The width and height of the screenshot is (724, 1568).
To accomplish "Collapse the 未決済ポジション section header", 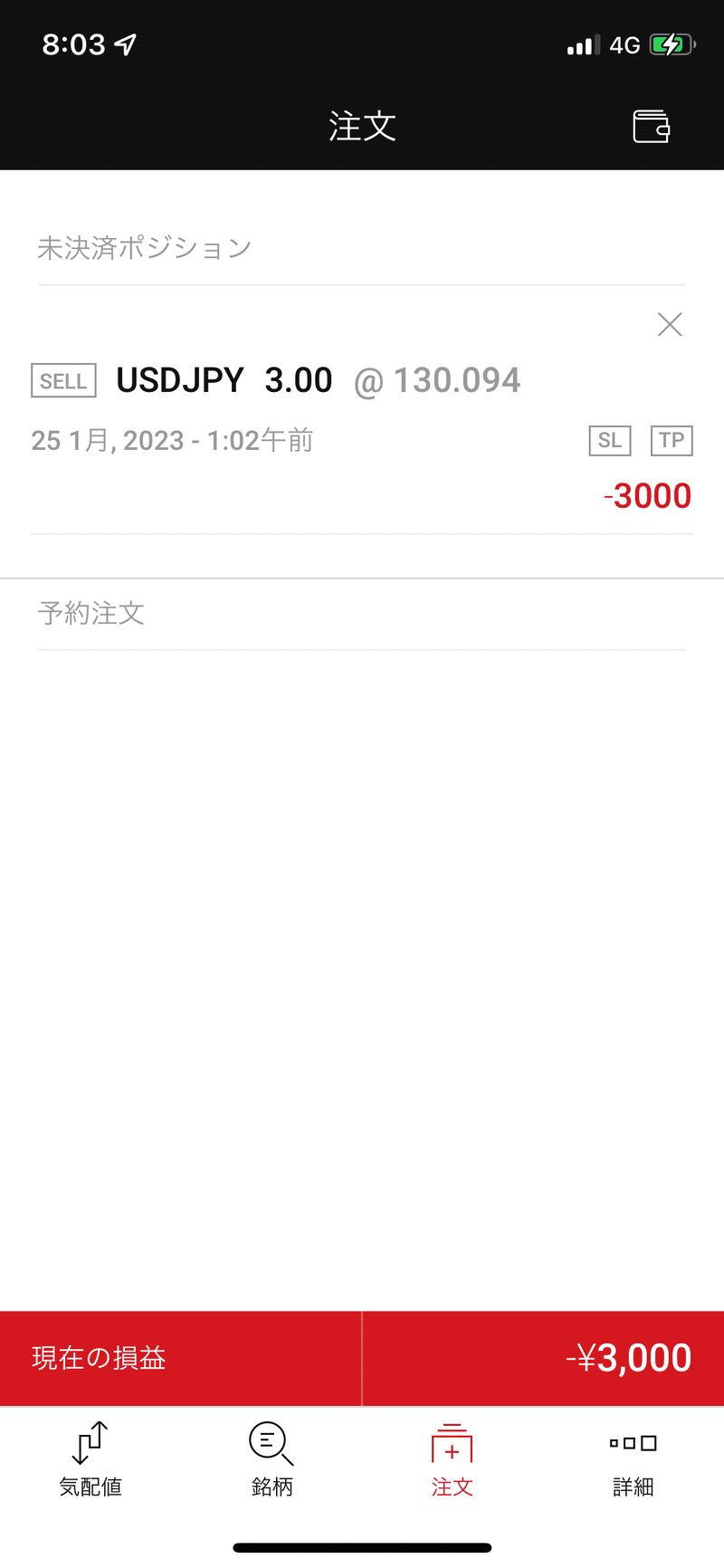I will coord(144,247).
